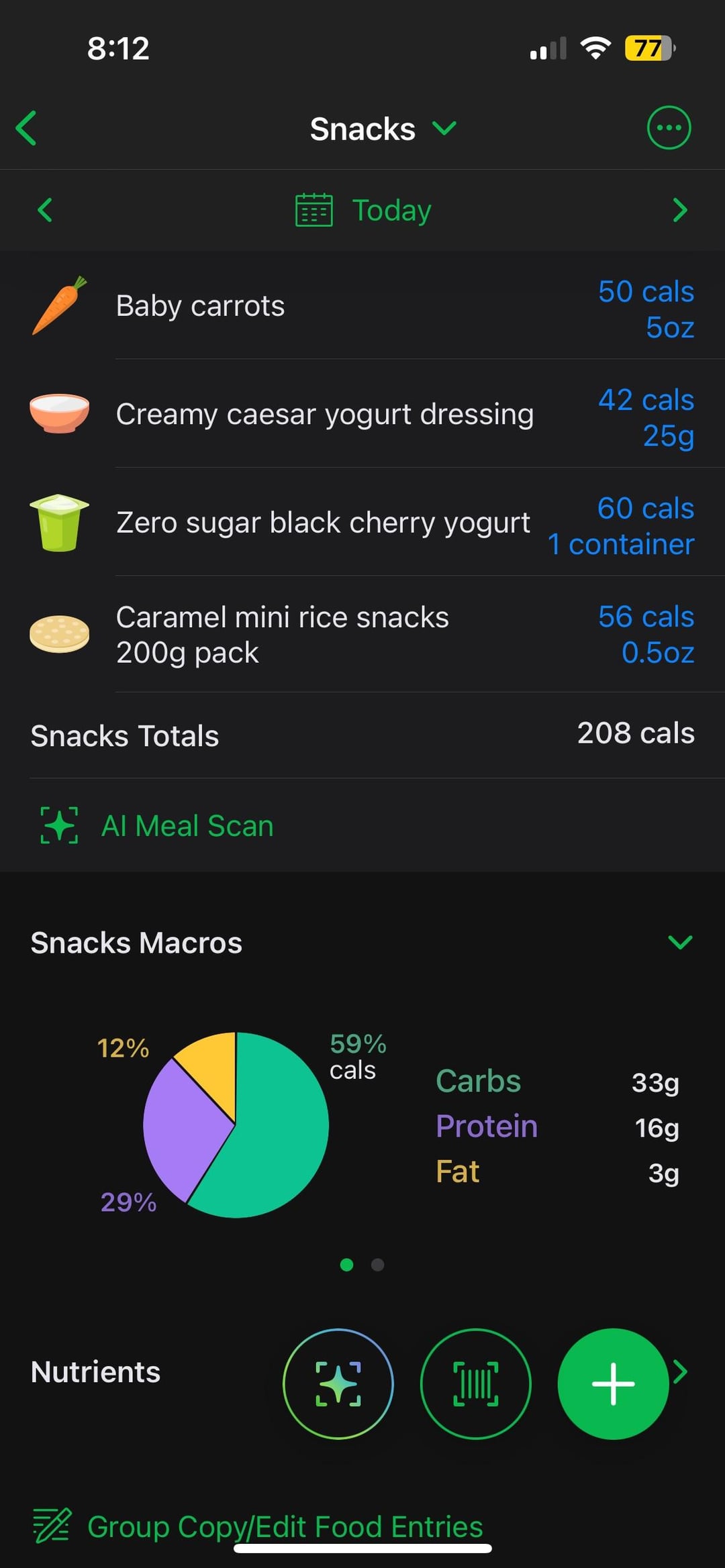Open Zero sugar black cherry yogurt entry
This screenshot has width=725, height=1568.
pos(362,523)
